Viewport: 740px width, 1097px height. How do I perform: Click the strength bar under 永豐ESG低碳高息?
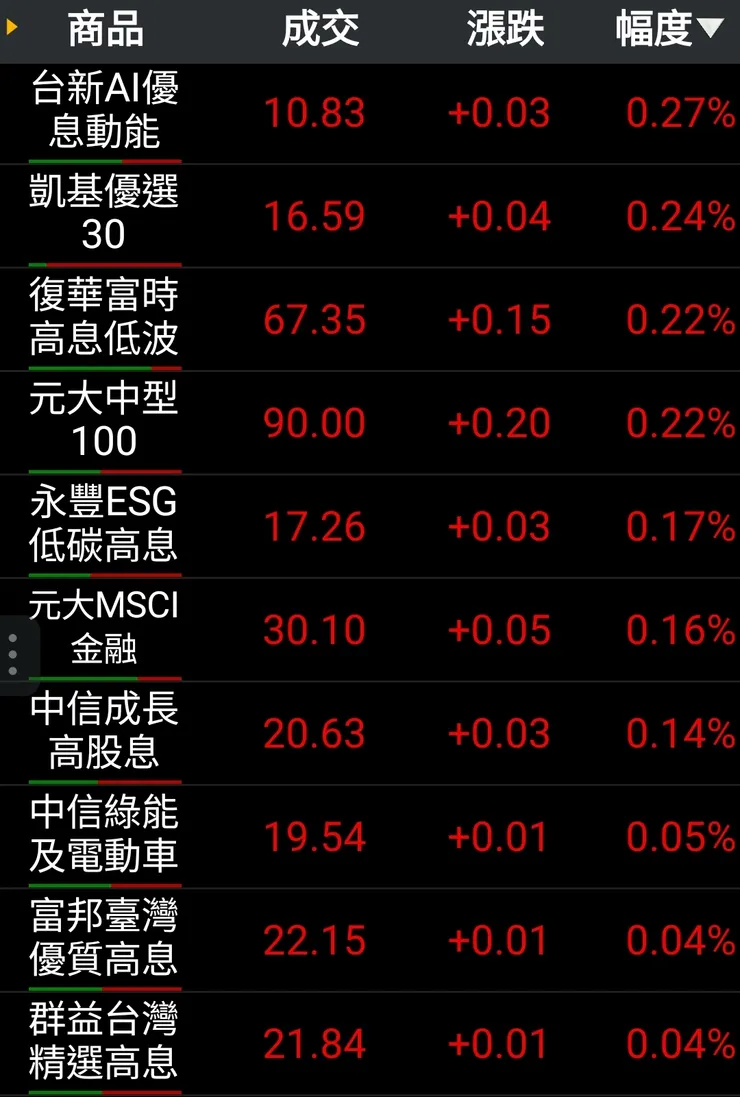[105, 573]
